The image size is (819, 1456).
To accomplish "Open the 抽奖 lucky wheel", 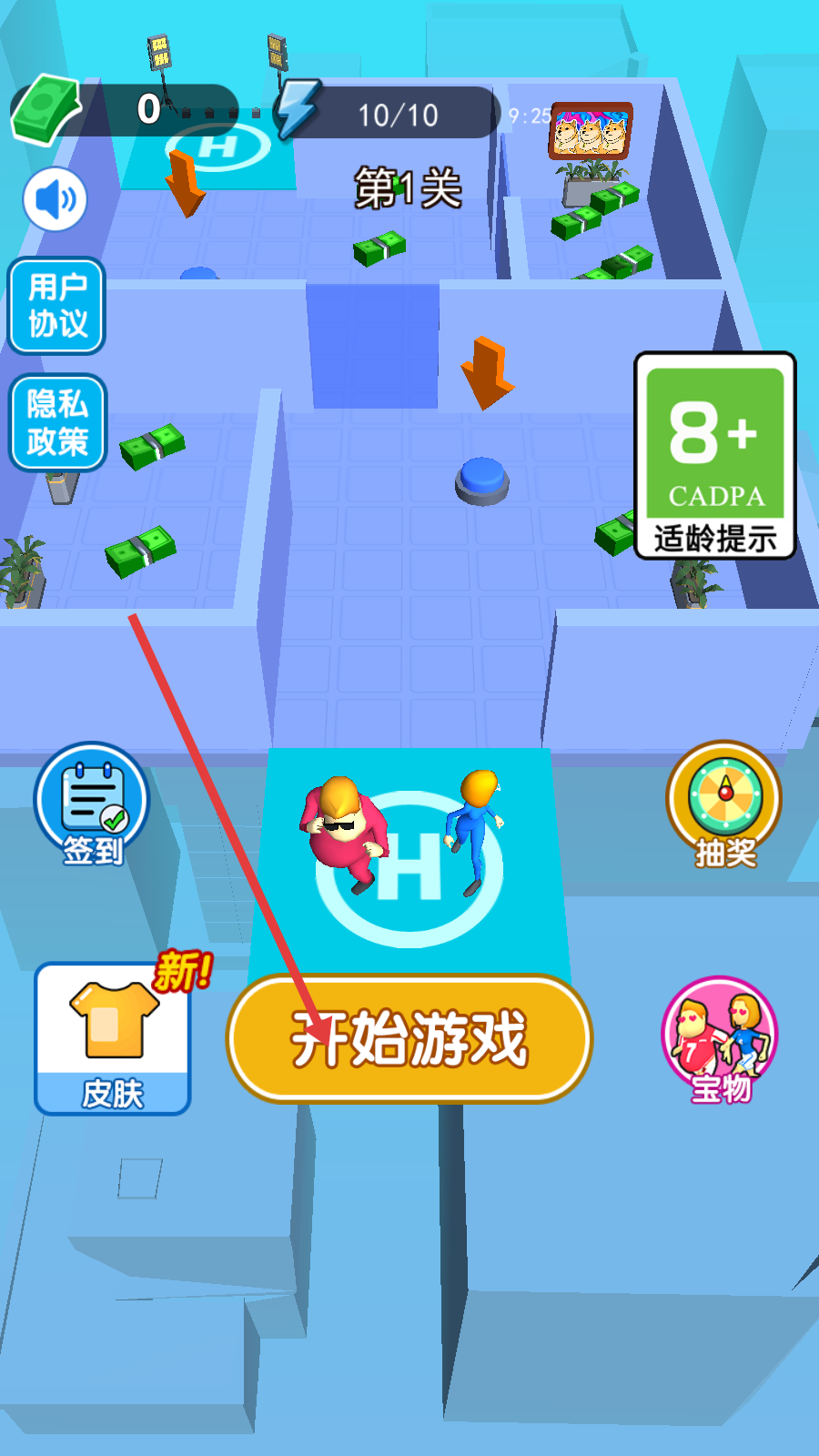I will point(724,803).
